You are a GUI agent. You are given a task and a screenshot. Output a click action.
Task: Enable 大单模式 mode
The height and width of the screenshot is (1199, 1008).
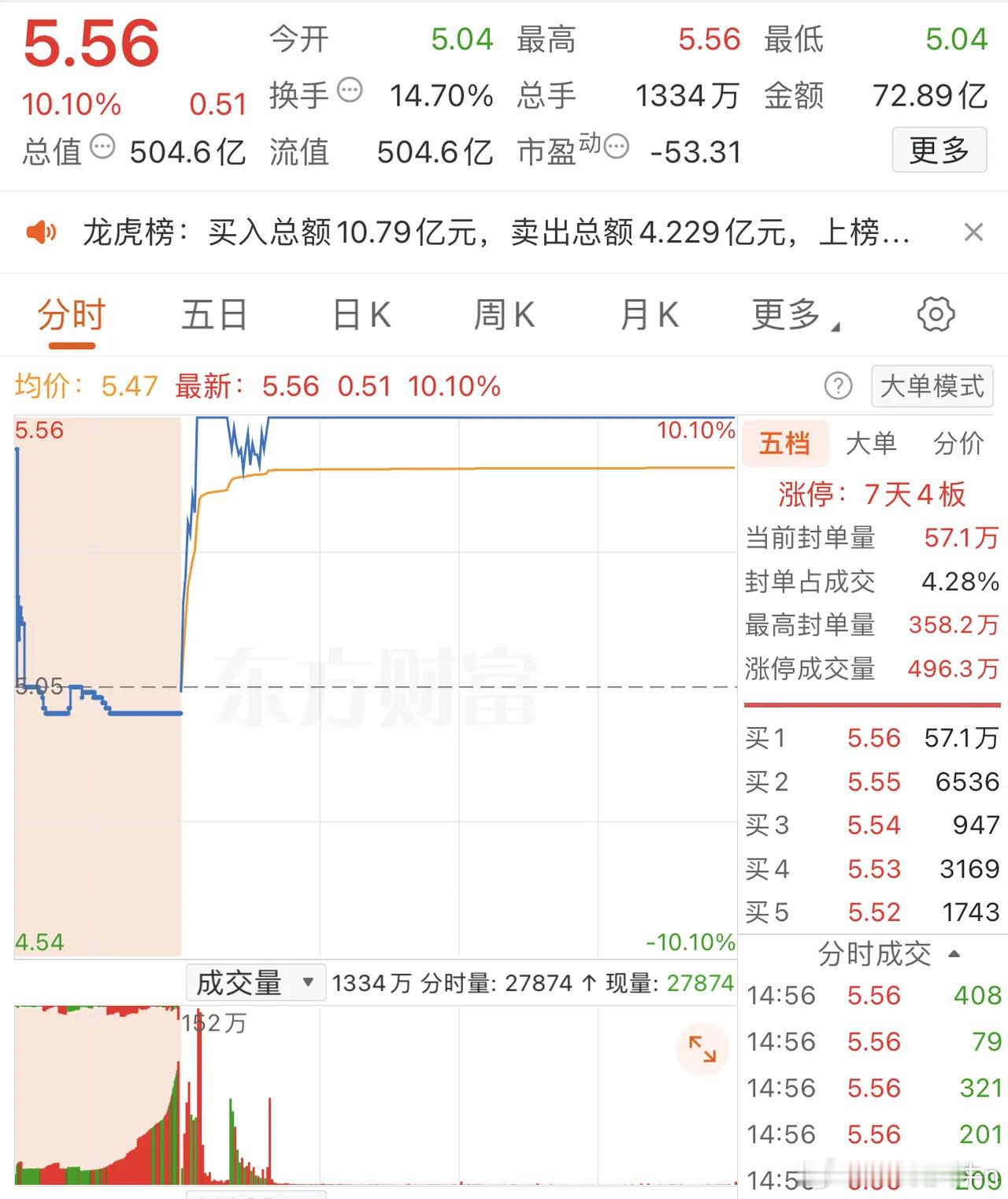[x=932, y=387]
